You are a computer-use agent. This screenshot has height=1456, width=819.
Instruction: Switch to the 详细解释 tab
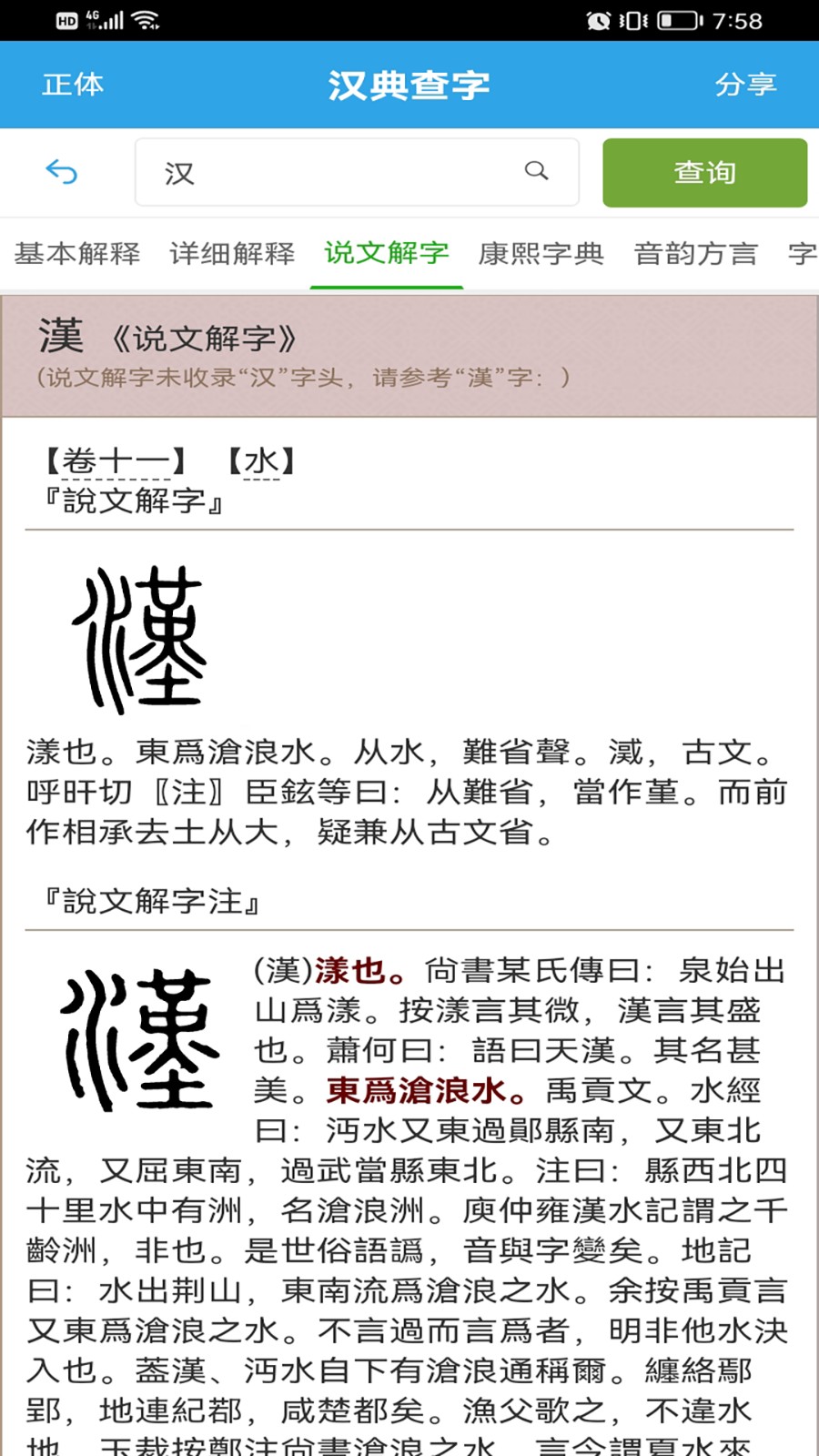click(232, 253)
